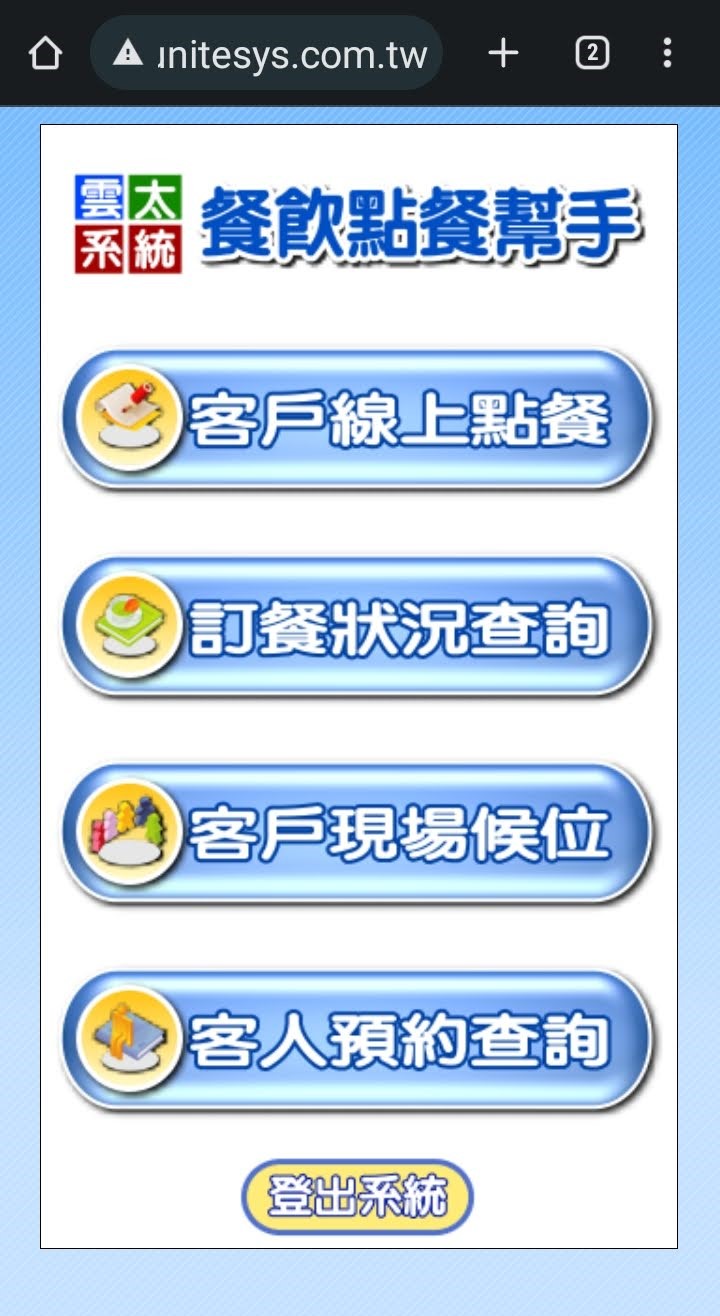This screenshot has height=1316, width=720.
Task: Go to the browser home page
Action: click(45, 53)
